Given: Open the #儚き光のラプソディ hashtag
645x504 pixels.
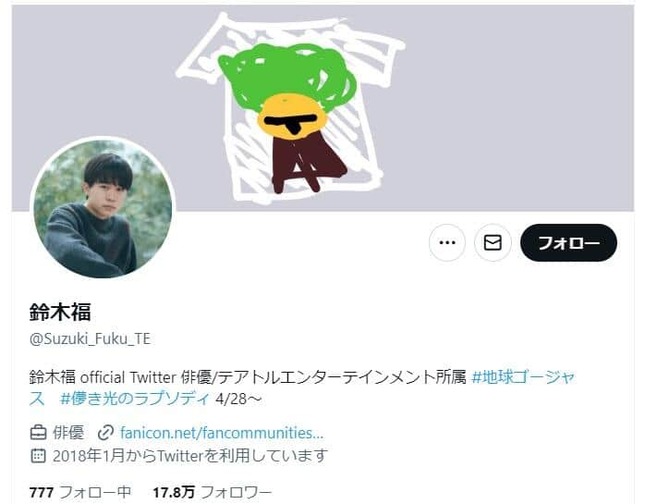Looking at the screenshot, I should 134,399.
